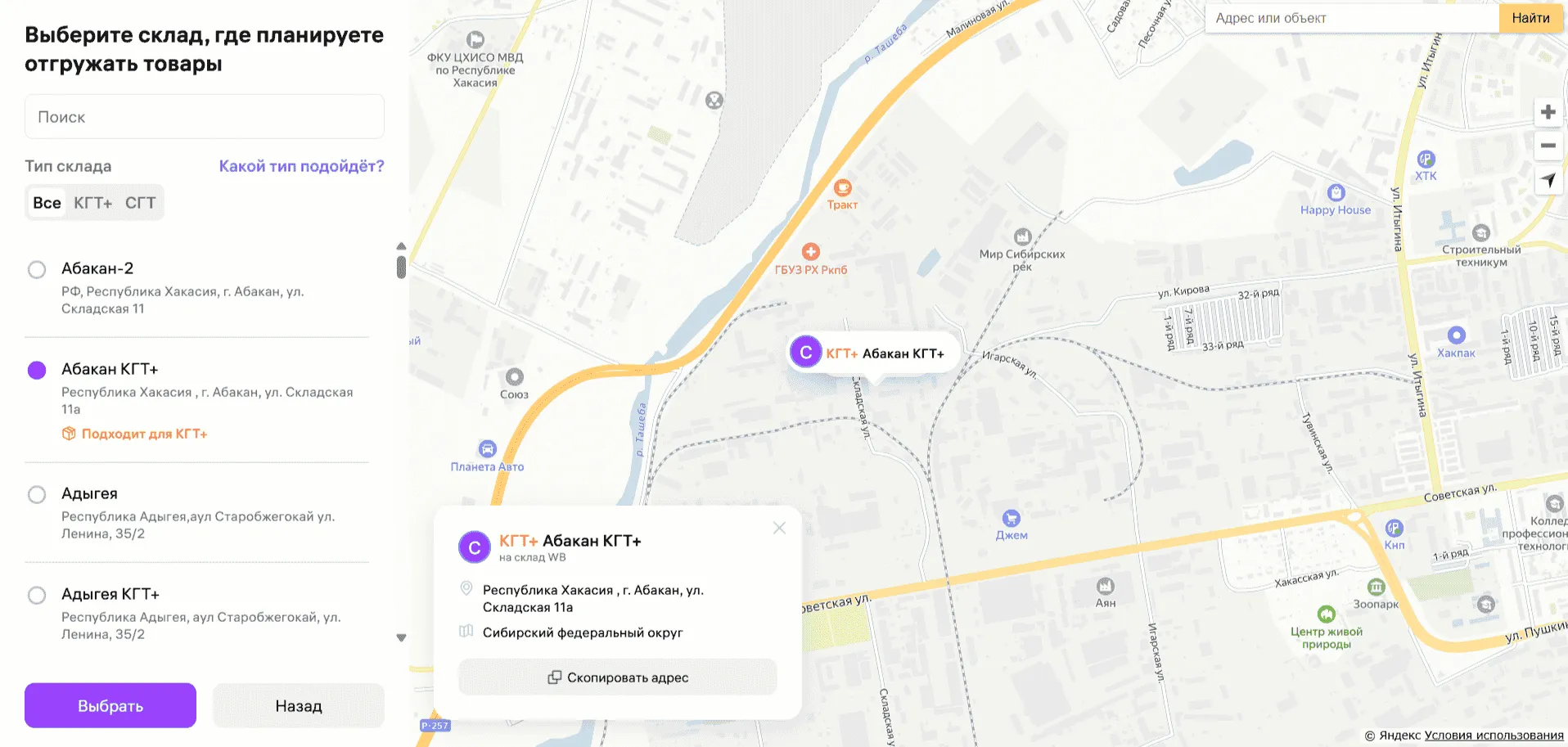Zoom out on the map
Screen dimensions: 1568x747
1548,146
